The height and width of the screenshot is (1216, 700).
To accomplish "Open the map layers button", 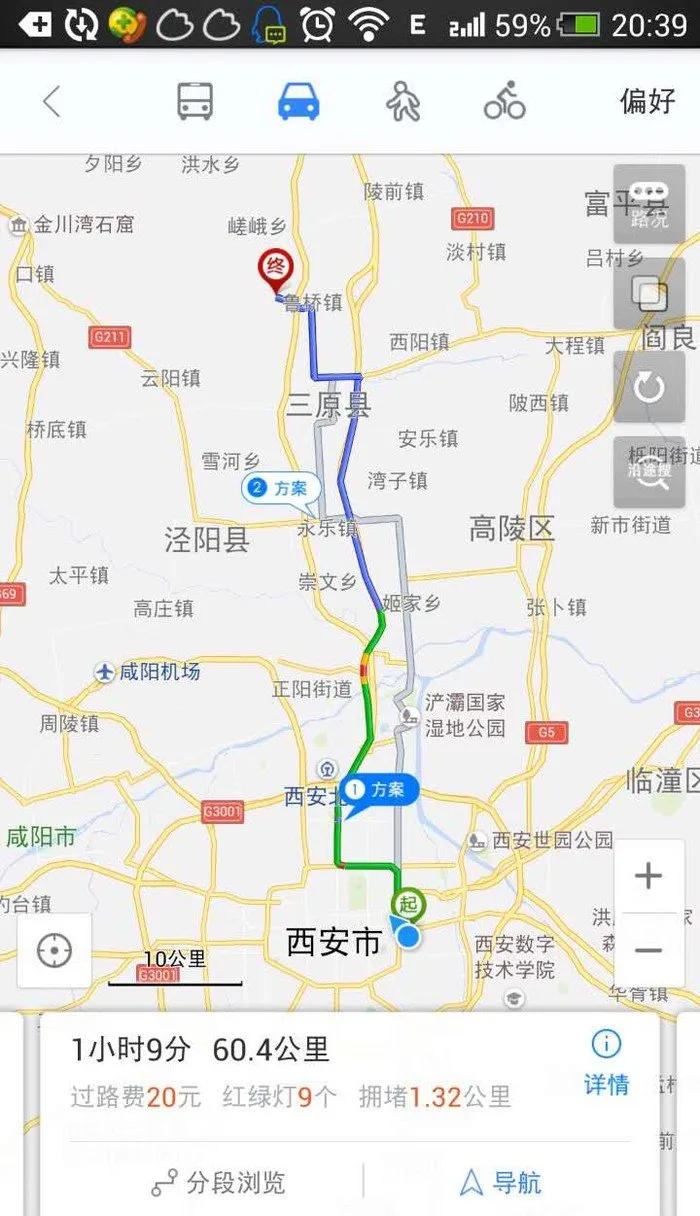I will pyautogui.click(x=649, y=294).
